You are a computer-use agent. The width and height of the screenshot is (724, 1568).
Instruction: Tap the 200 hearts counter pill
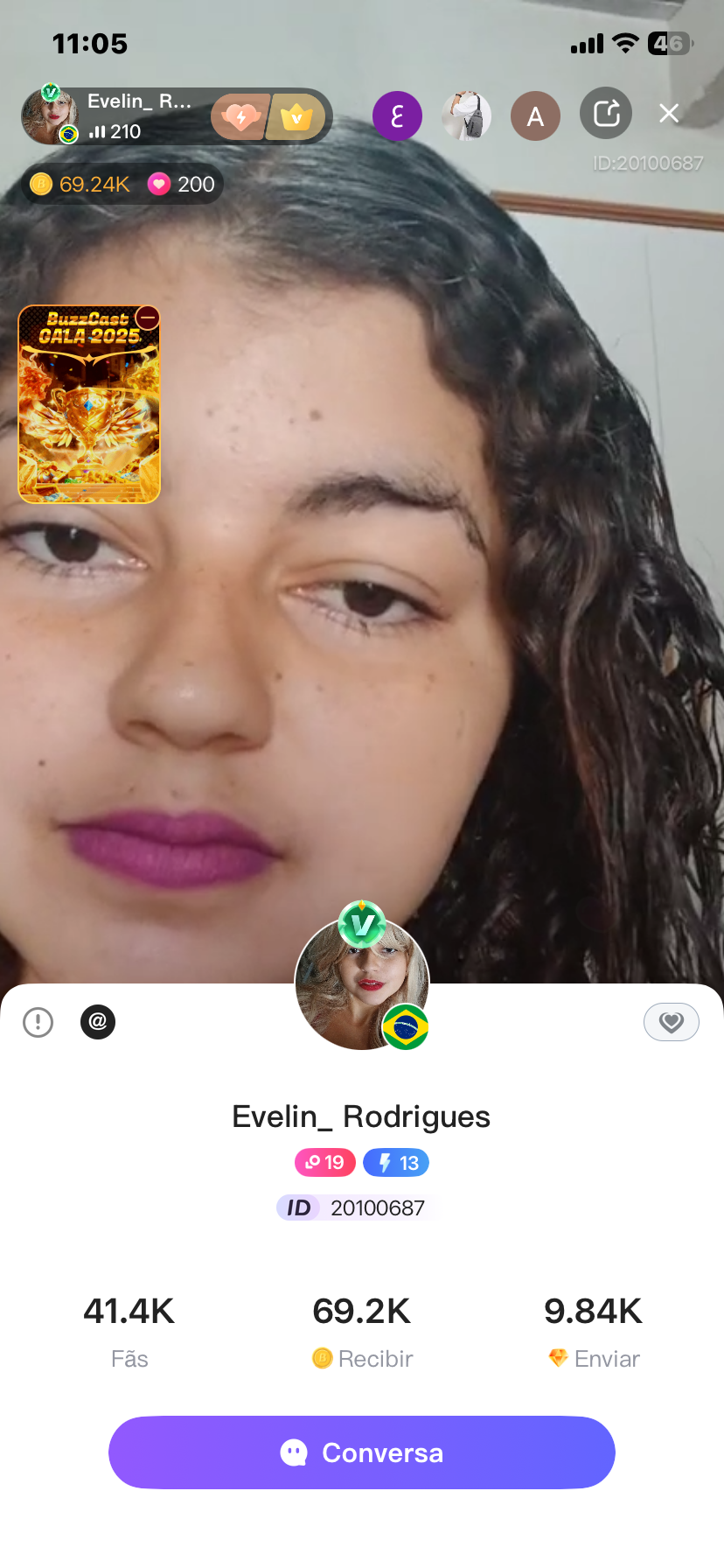[182, 184]
